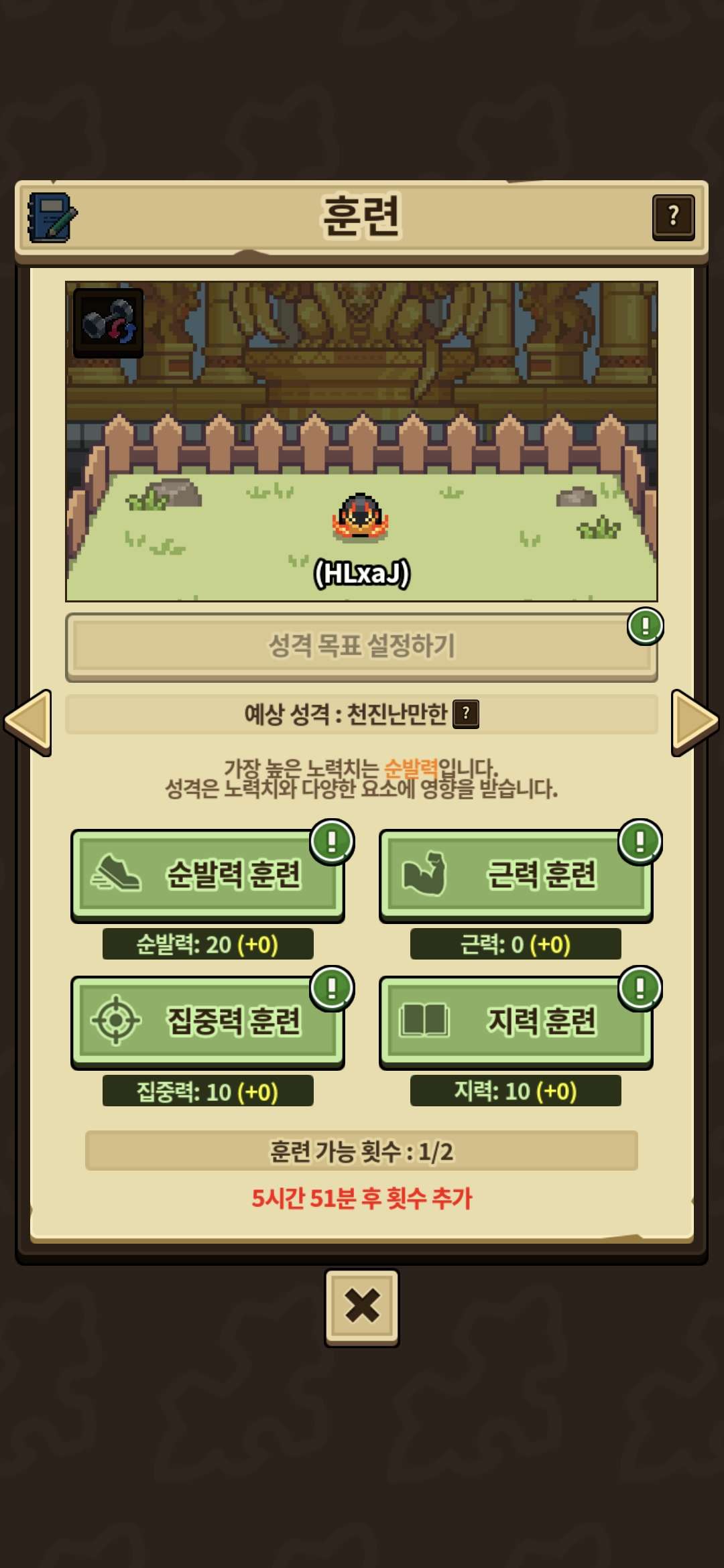This screenshot has height=1568, width=724.
Task: Start 집중력 훈련
Action: point(207,1021)
